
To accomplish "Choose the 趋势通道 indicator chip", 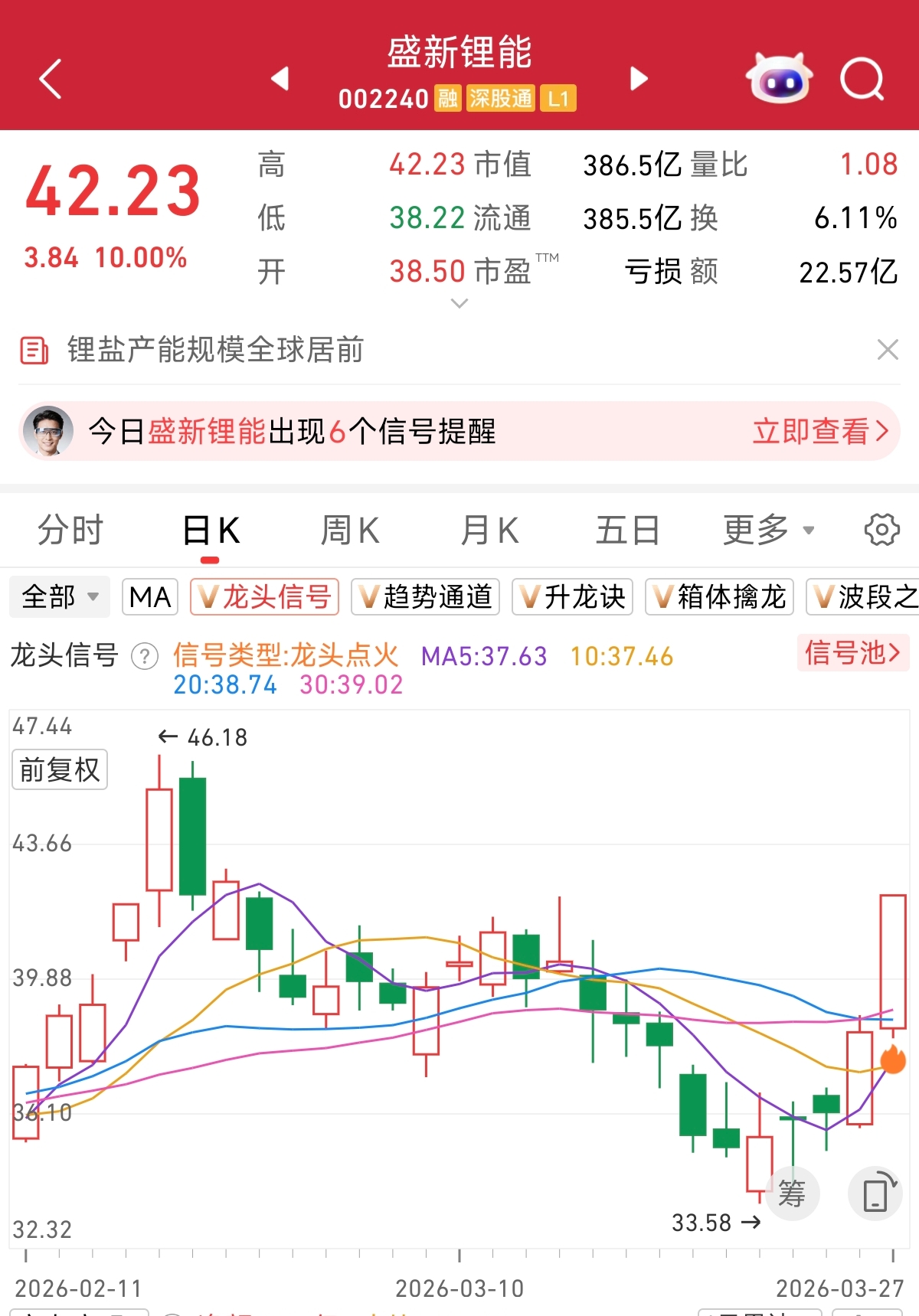I will point(426,597).
